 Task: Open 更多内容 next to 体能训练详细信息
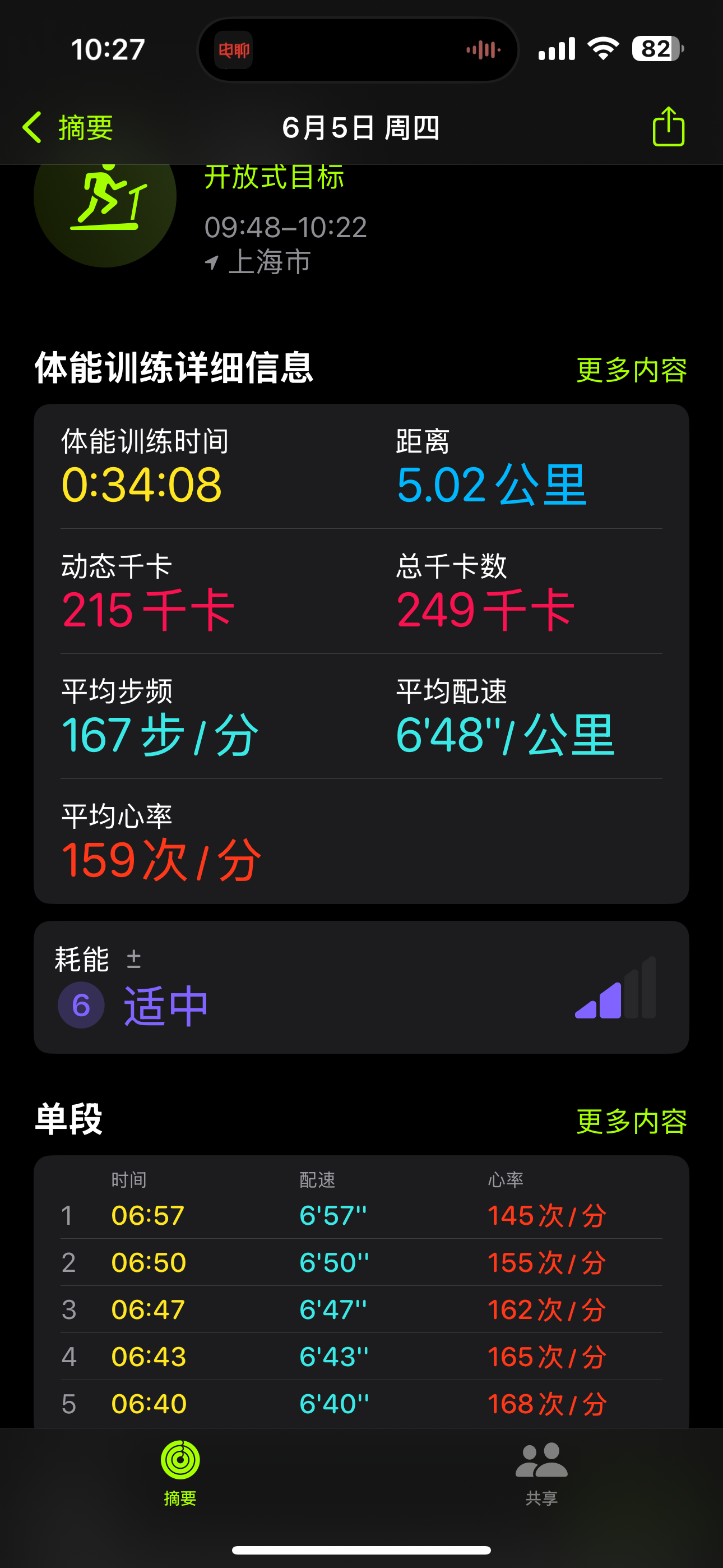(x=631, y=370)
